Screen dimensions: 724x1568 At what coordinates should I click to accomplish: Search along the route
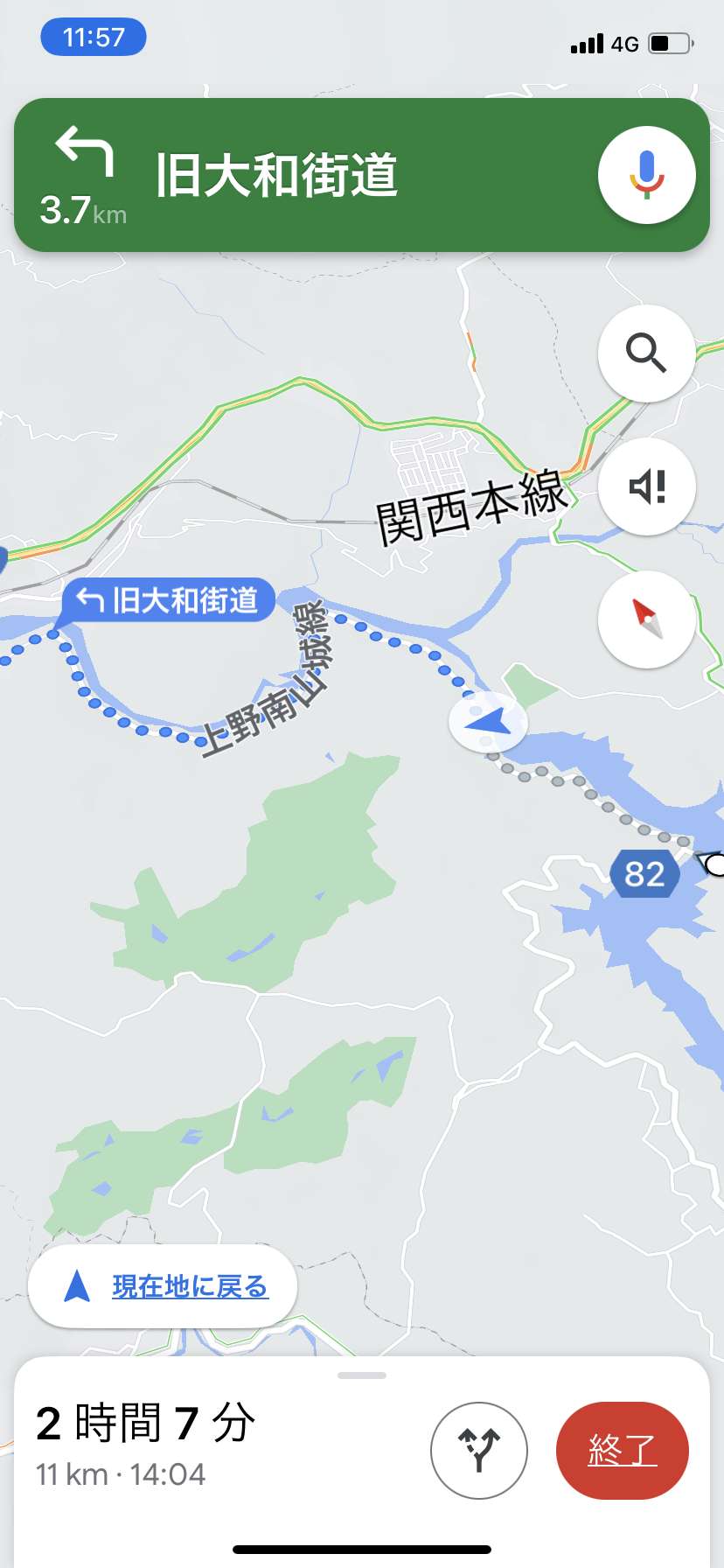[x=647, y=353]
